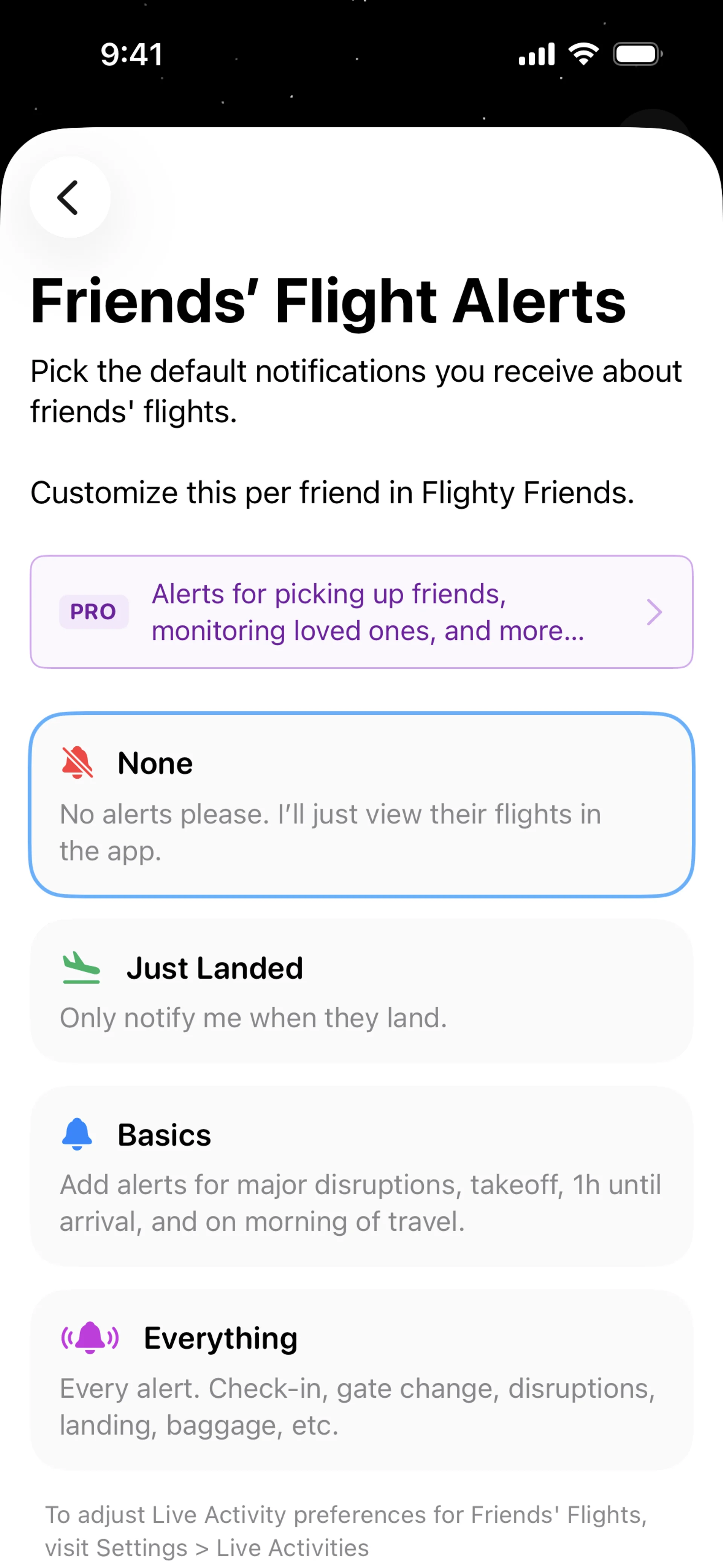Go back using the arrow button
Image resolution: width=723 pixels, height=1568 pixels.
[x=69, y=197]
